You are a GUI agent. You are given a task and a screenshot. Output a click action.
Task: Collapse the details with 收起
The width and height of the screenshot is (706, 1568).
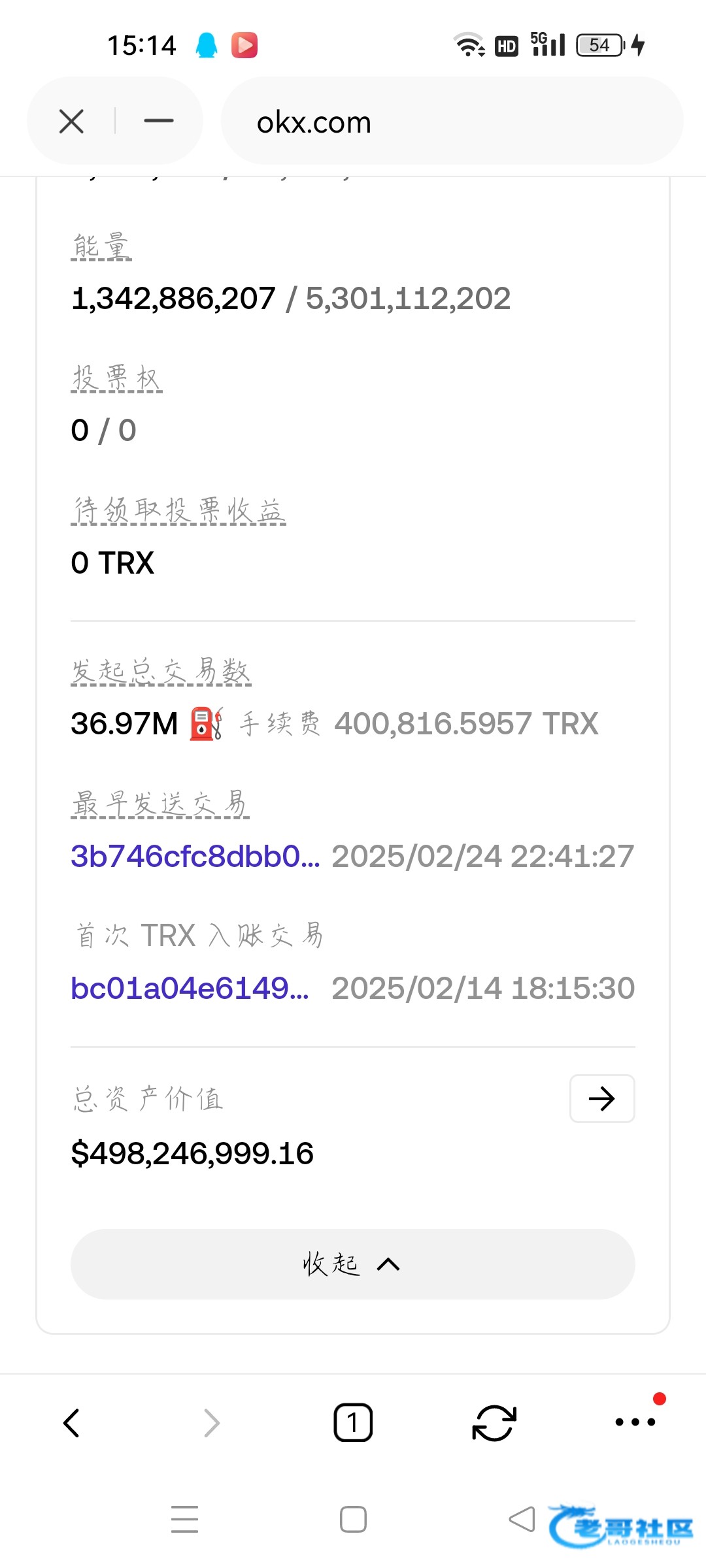click(x=352, y=1264)
